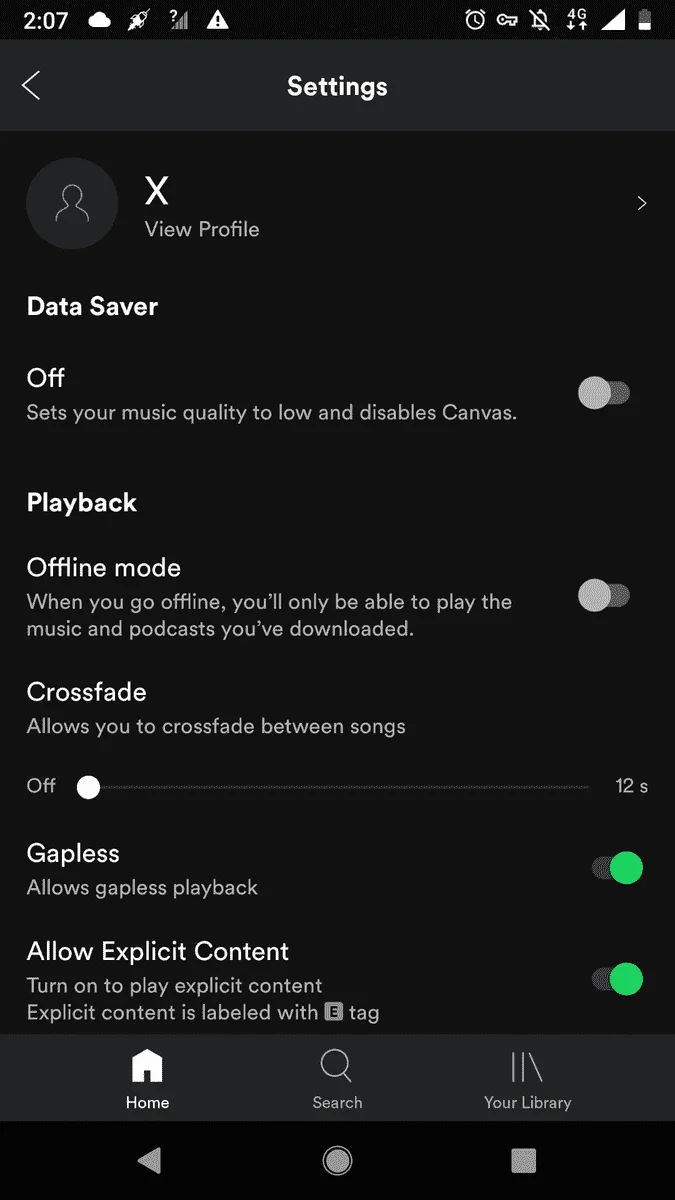Switch to the Search tab
Image resolution: width=675 pixels, height=1200 pixels.
pyautogui.click(x=337, y=1079)
